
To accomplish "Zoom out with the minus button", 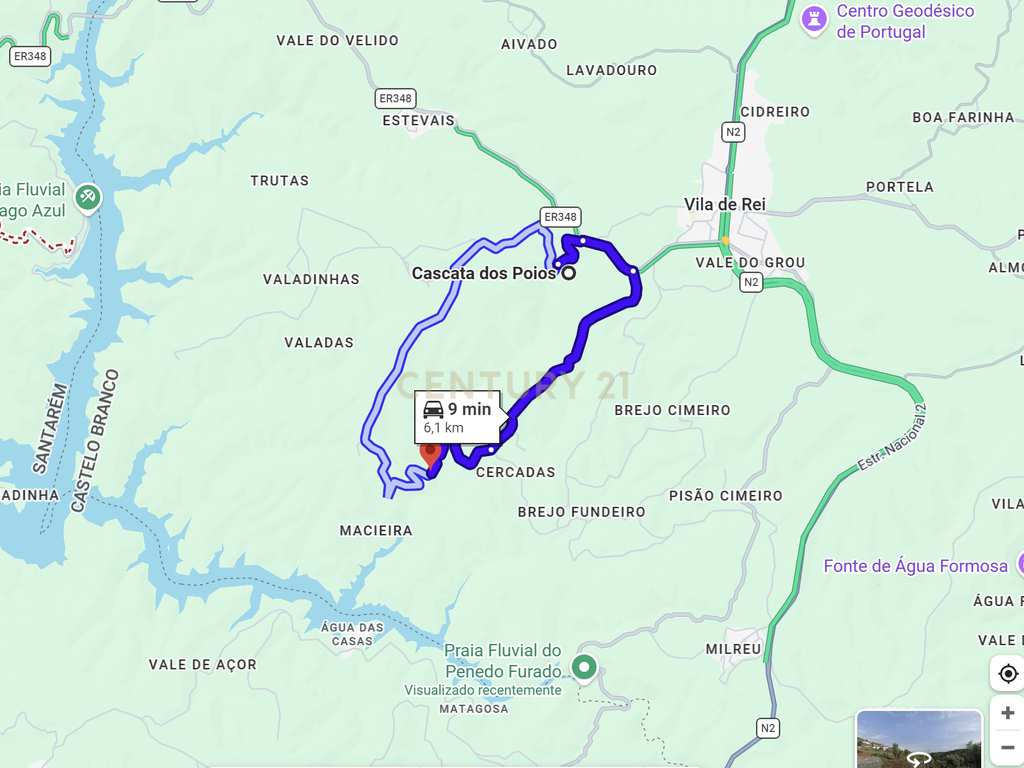I will (1008, 748).
